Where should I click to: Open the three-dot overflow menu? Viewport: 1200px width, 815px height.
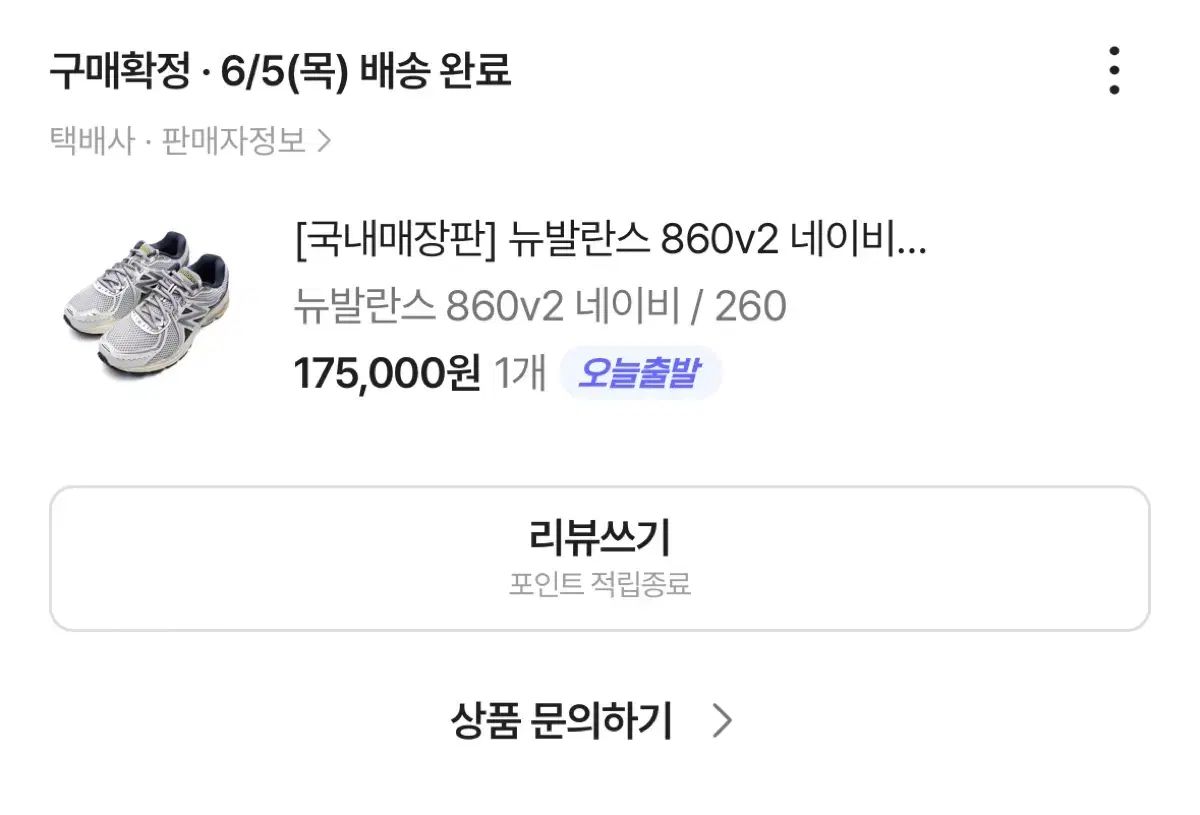[1114, 71]
